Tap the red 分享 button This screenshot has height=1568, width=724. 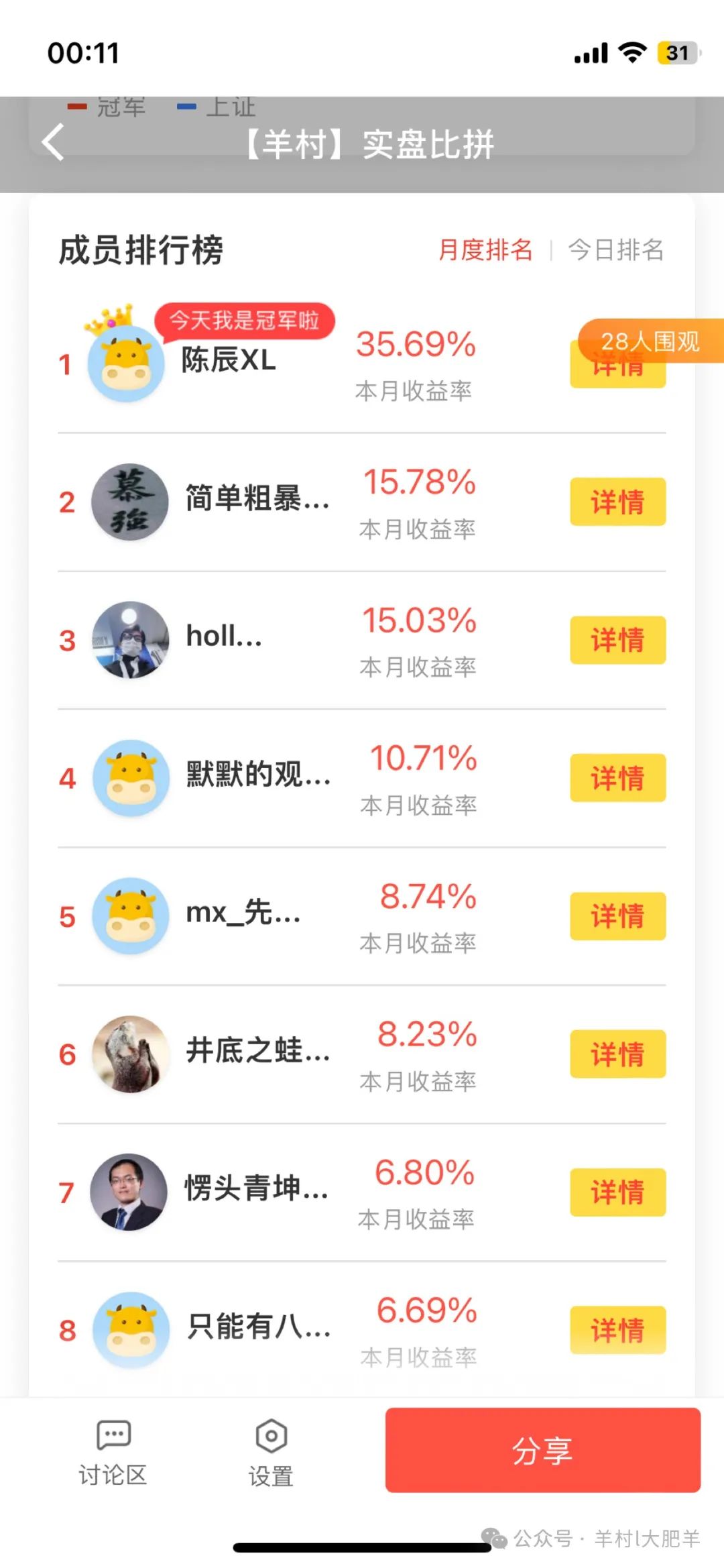[x=542, y=1450]
